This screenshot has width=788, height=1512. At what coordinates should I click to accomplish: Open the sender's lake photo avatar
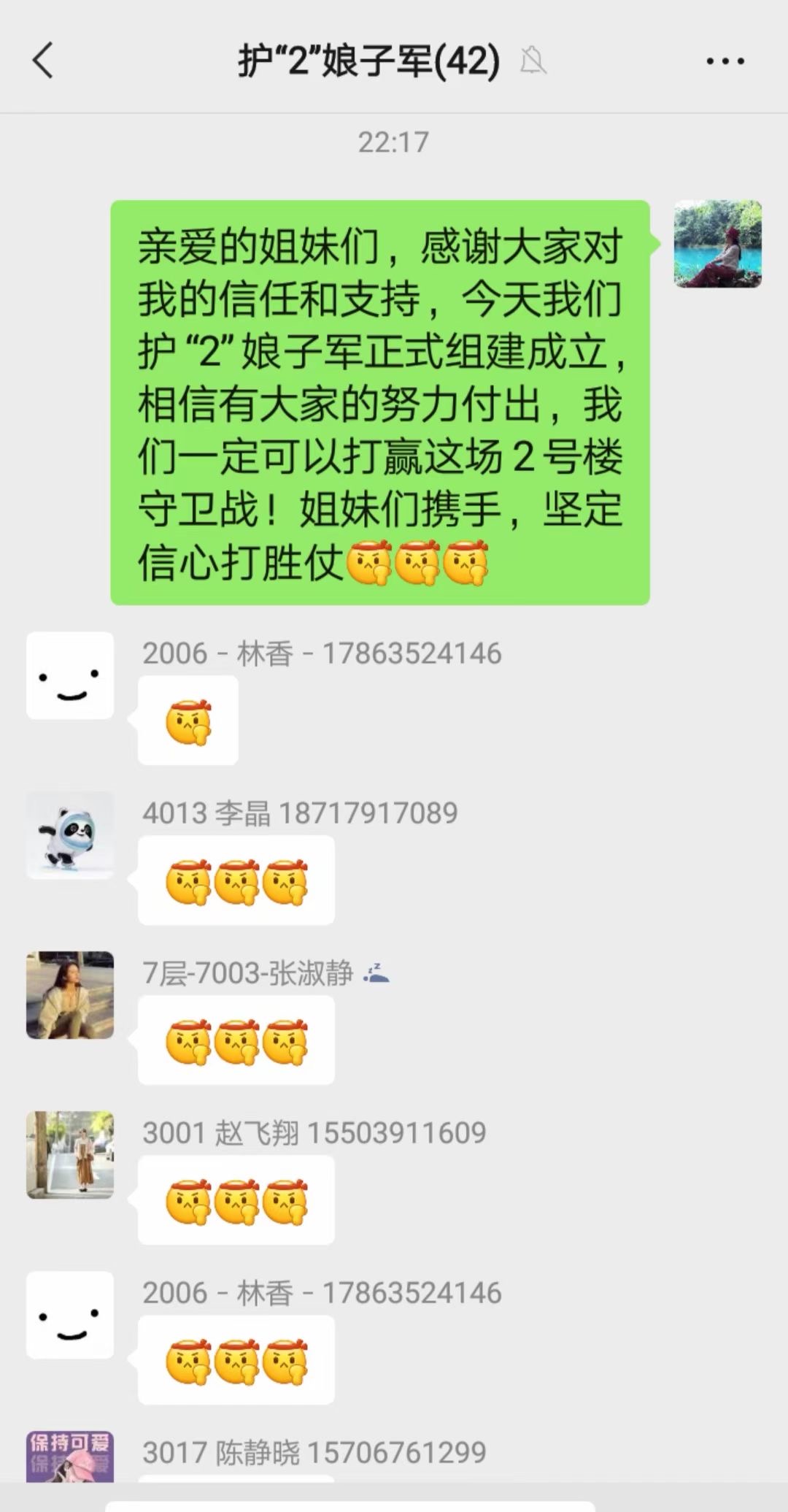[x=717, y=244]
